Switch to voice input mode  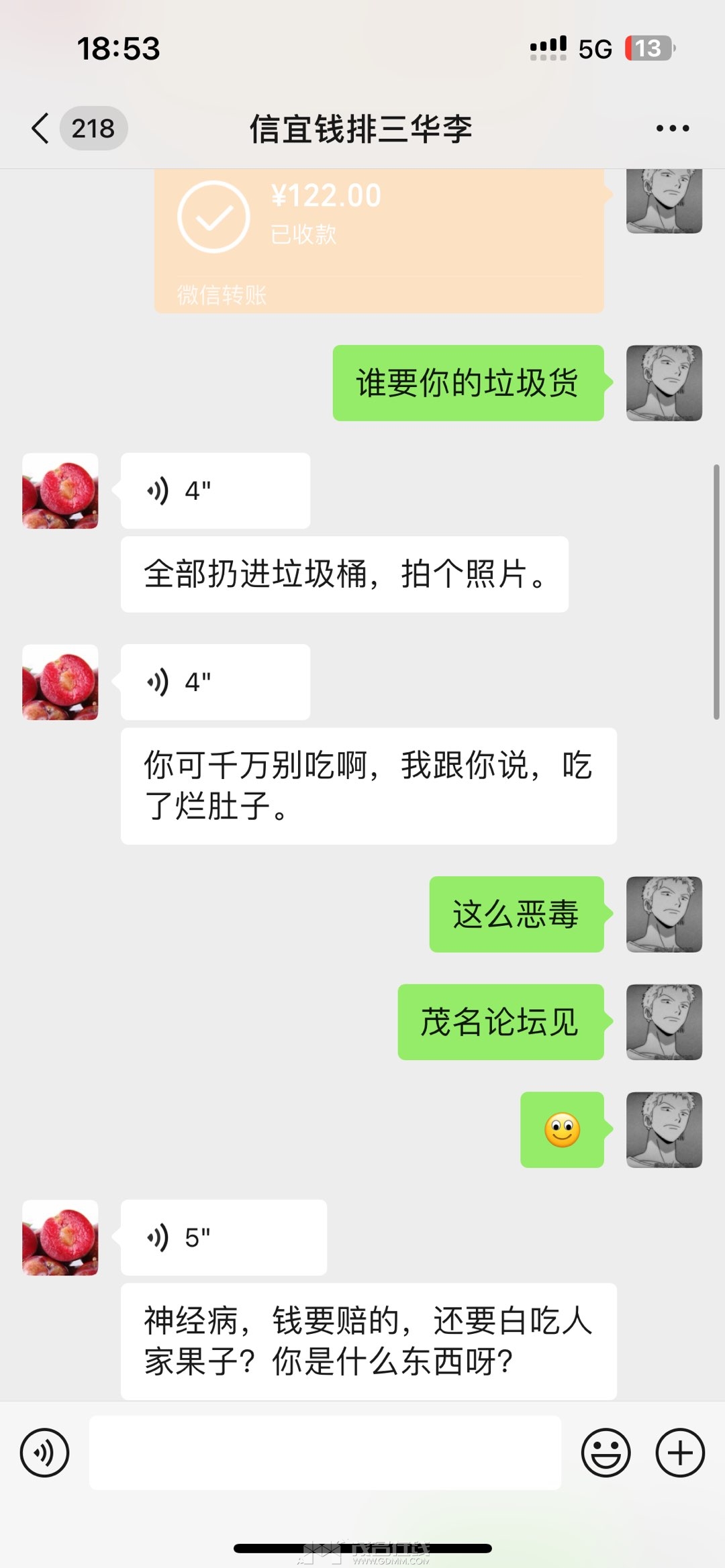click(x=44, y=1453)
